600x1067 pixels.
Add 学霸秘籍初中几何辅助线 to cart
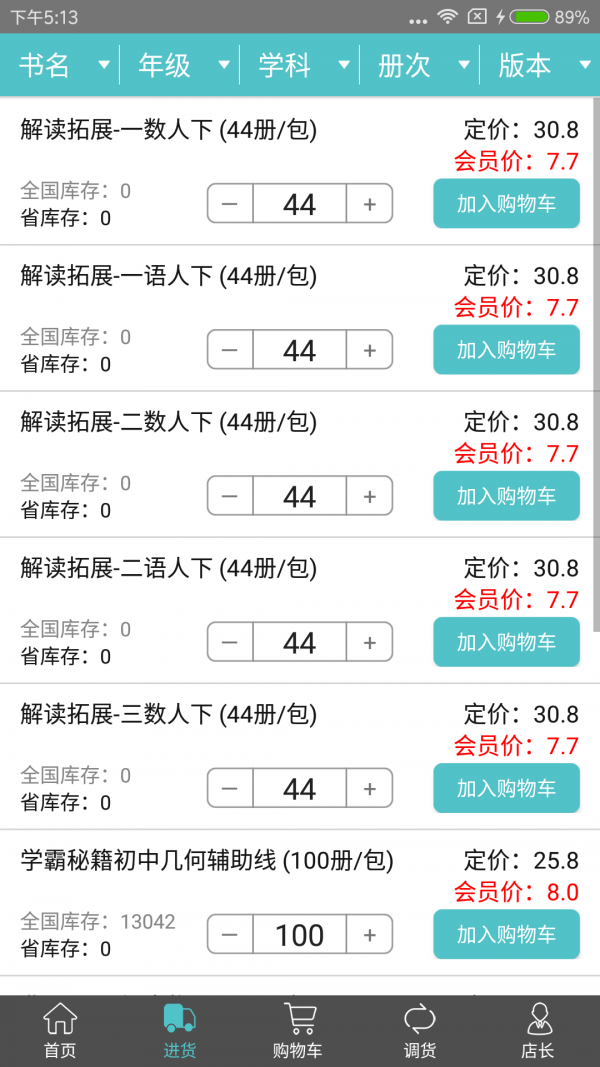point(506,934)
